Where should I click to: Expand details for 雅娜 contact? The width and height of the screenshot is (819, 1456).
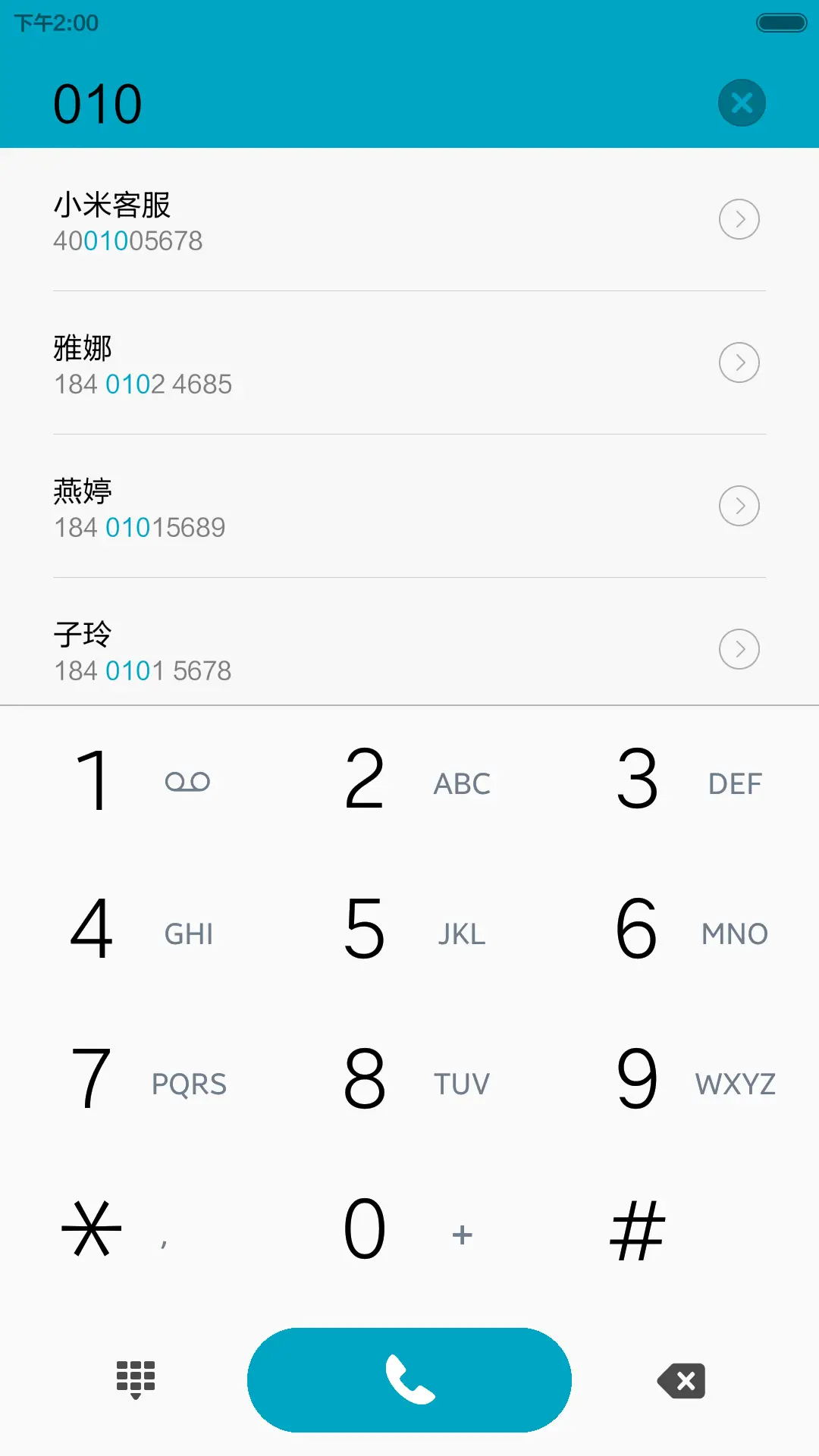[739, 362]
